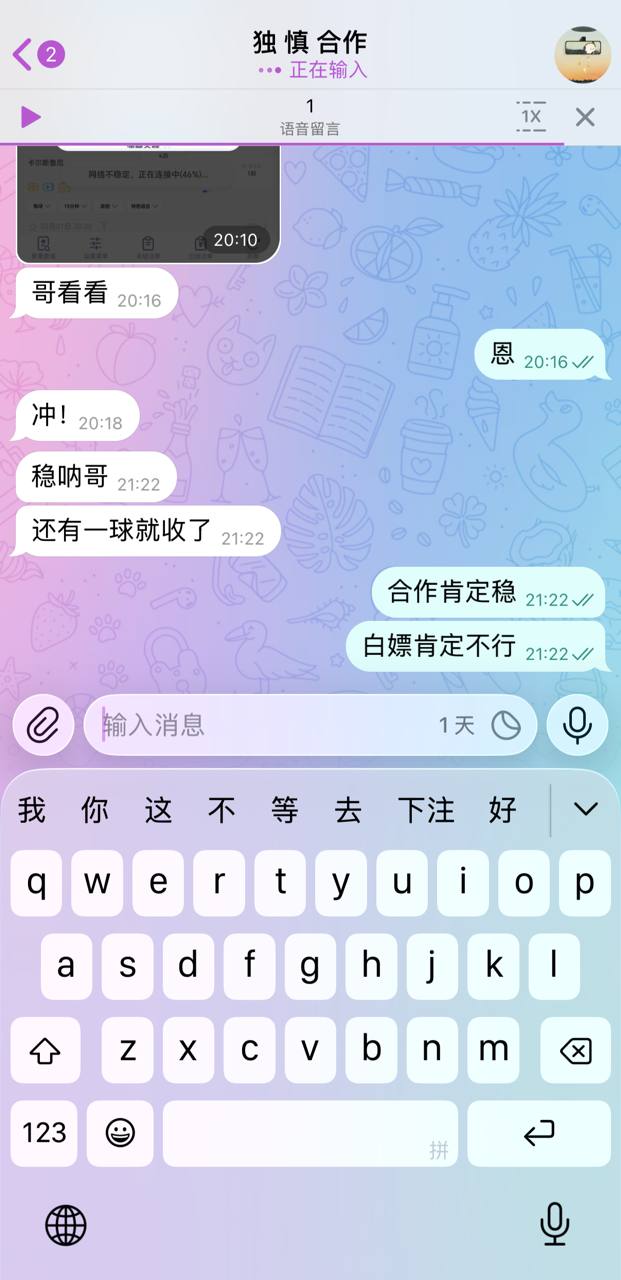Open the emoji keyboard

120,1133
